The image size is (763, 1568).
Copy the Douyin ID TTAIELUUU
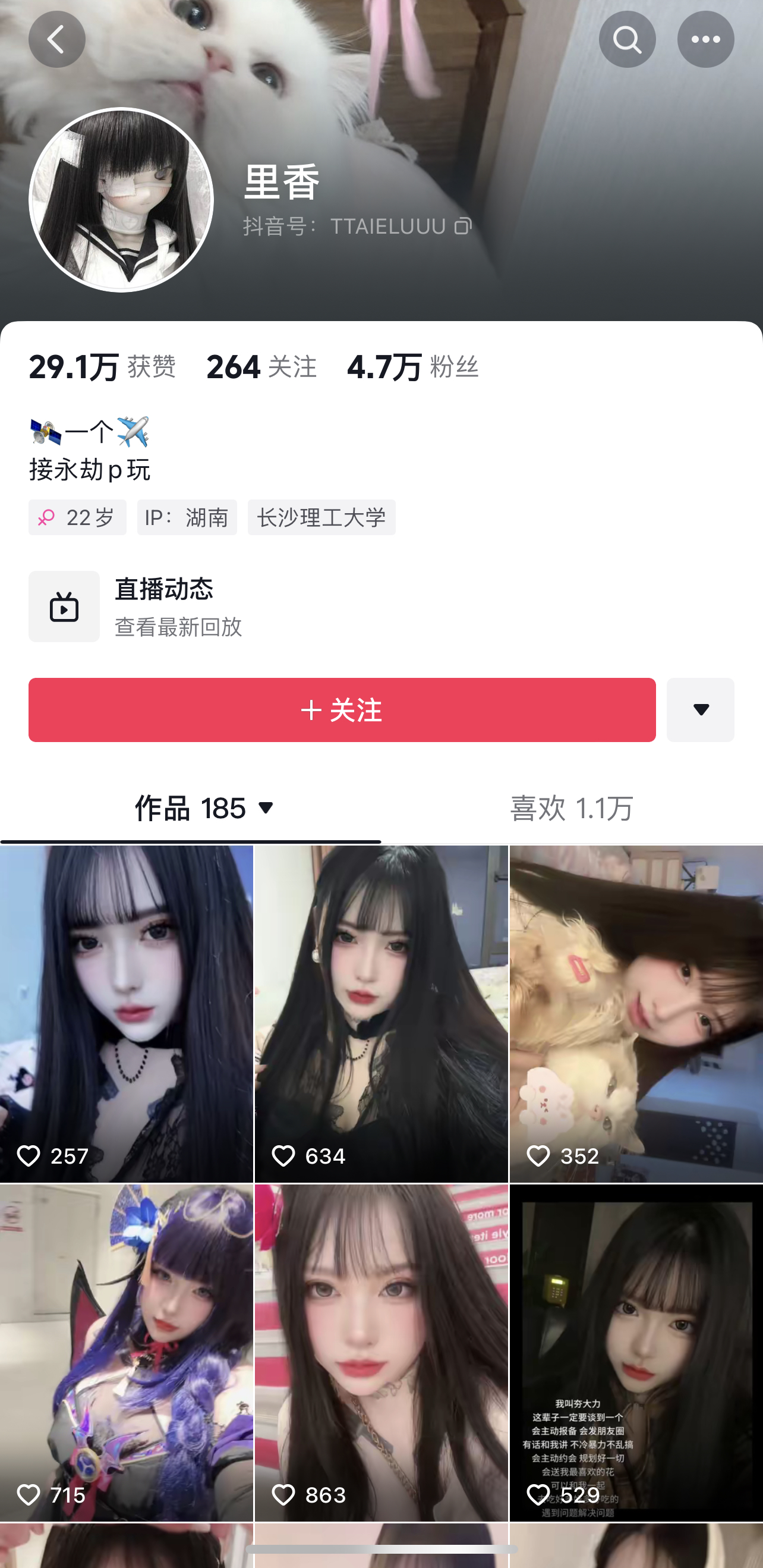(x=463, y=227)
